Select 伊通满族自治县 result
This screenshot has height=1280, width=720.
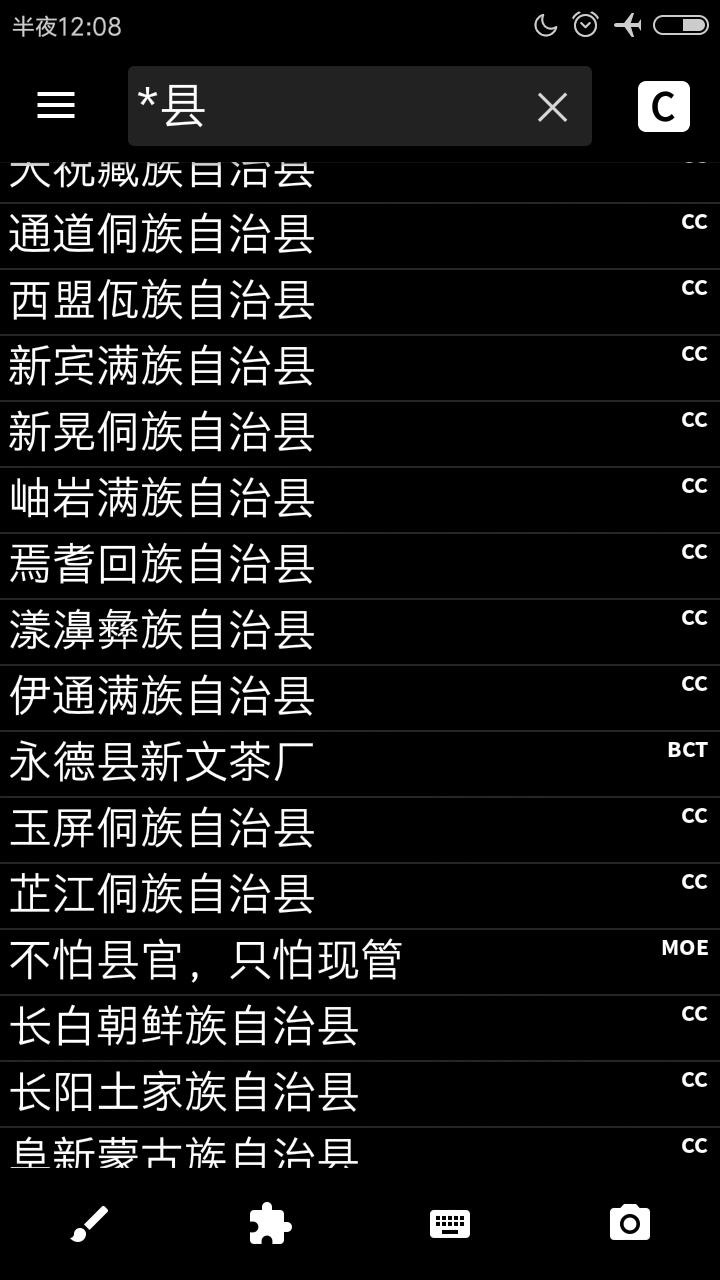click(360, 698)
